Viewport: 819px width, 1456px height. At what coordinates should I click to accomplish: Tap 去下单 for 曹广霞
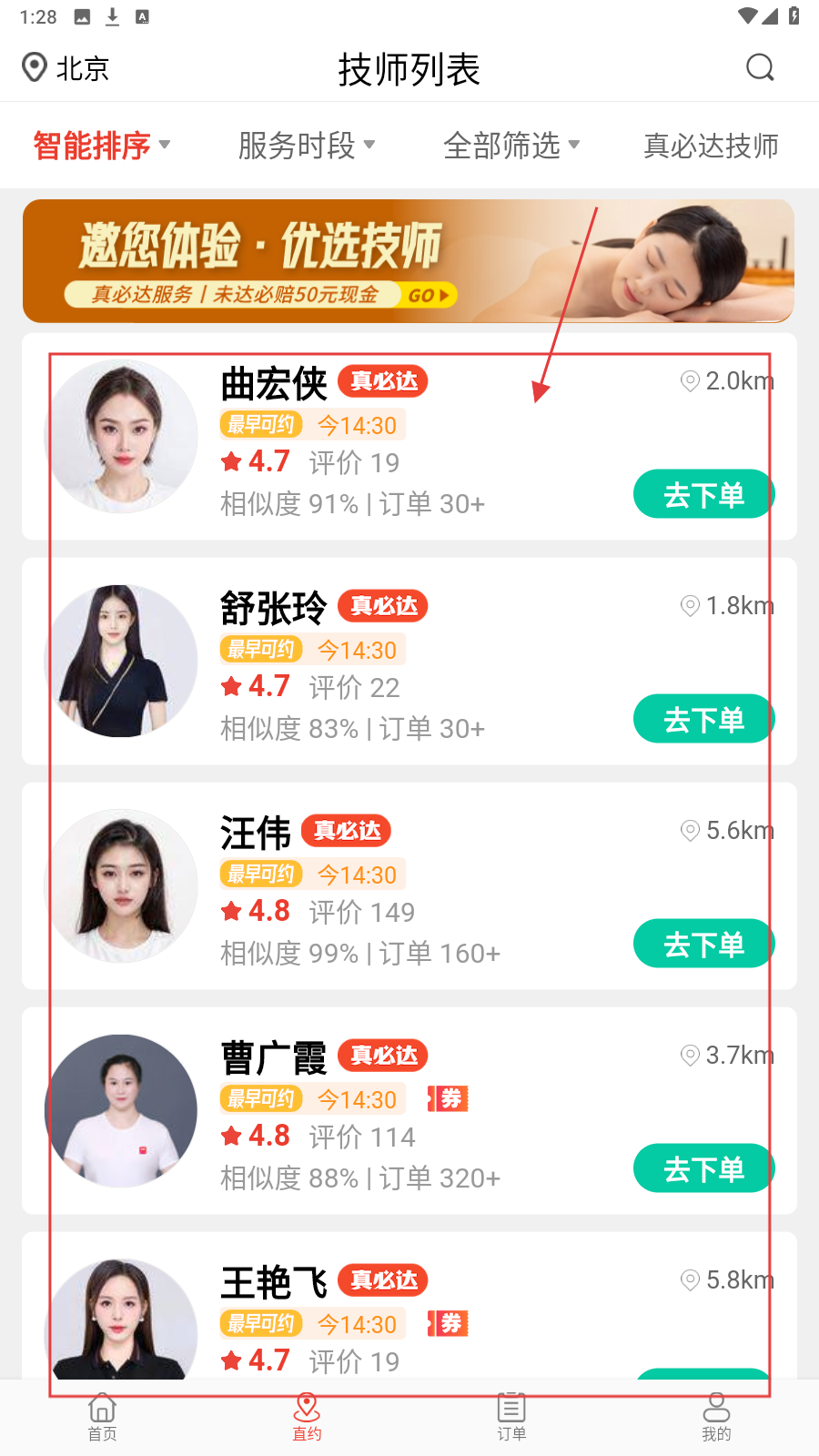[703, 1169]
